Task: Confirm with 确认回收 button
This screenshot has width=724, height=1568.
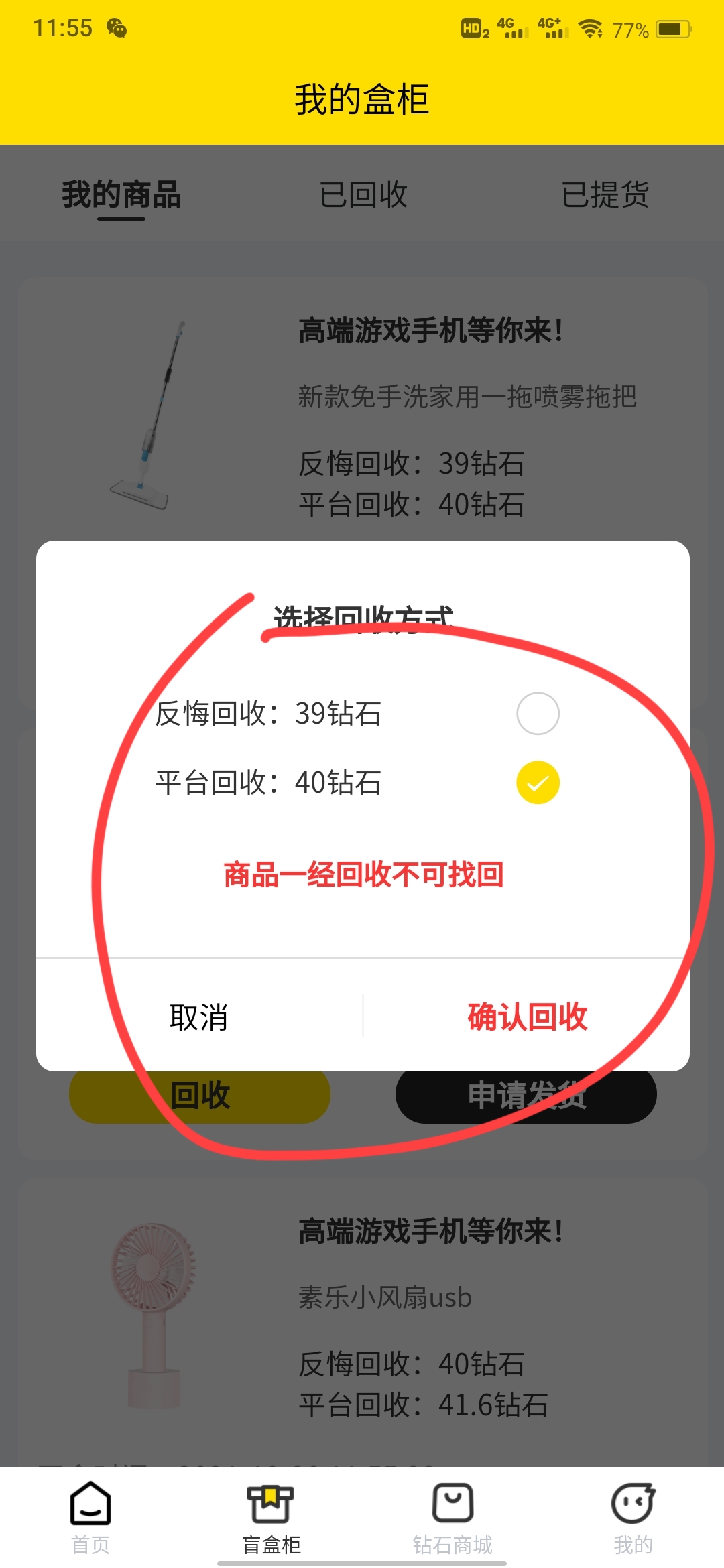Action: pyautogui.click(x=527, y=1017)
